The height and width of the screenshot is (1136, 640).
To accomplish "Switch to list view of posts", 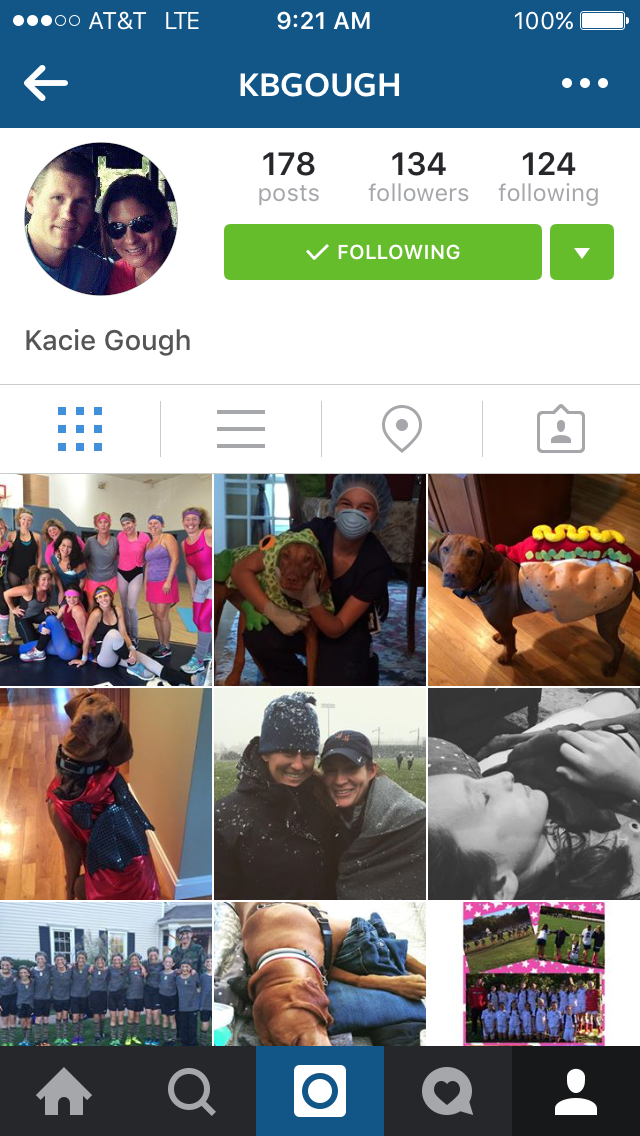I will pyautogui.click(x=241, y=429).
